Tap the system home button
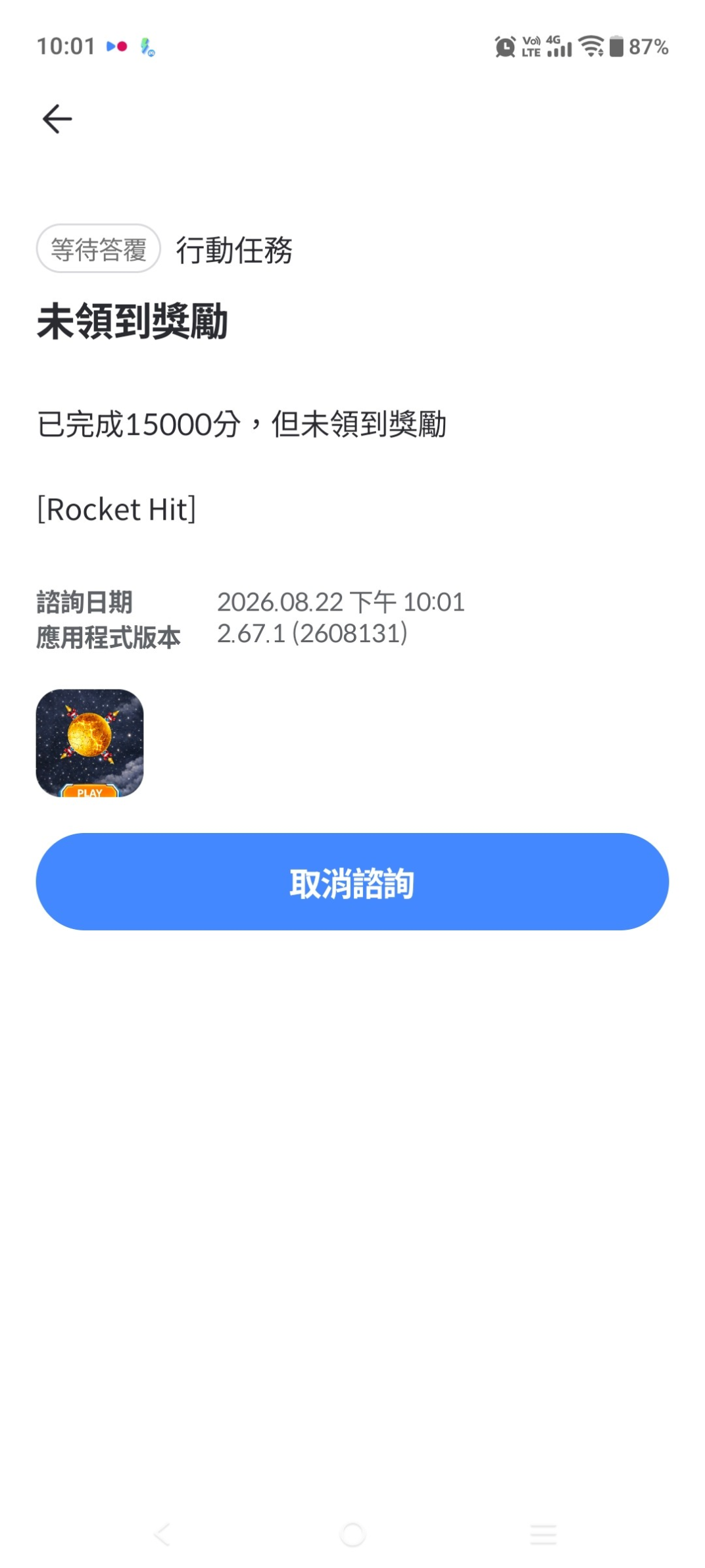 [x=352, y=1534]
